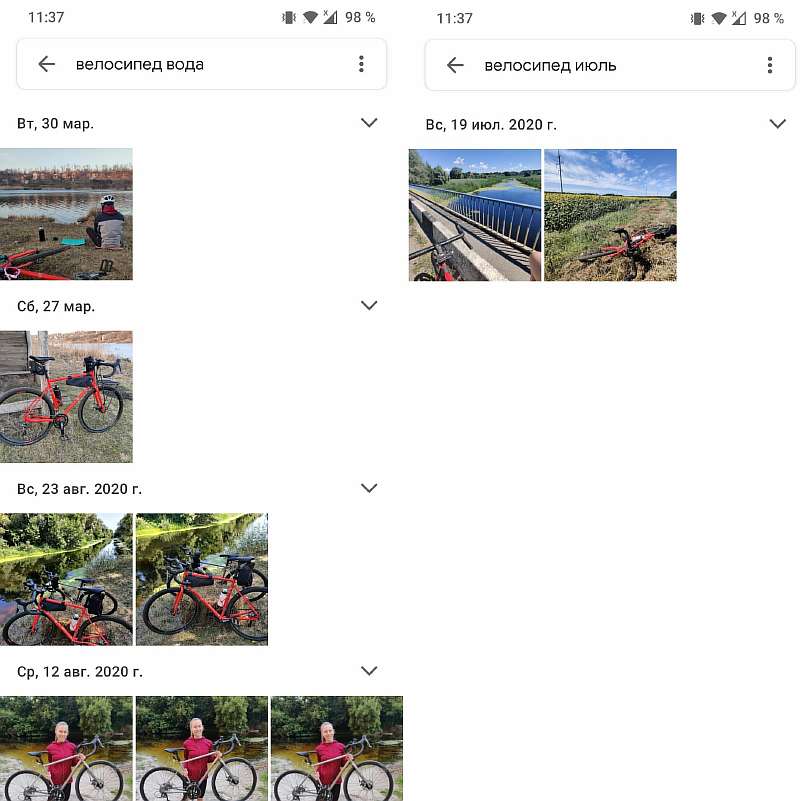Go back from the «велосипед вода» search
Screen dimensions: 800x801
pos(46,65)
